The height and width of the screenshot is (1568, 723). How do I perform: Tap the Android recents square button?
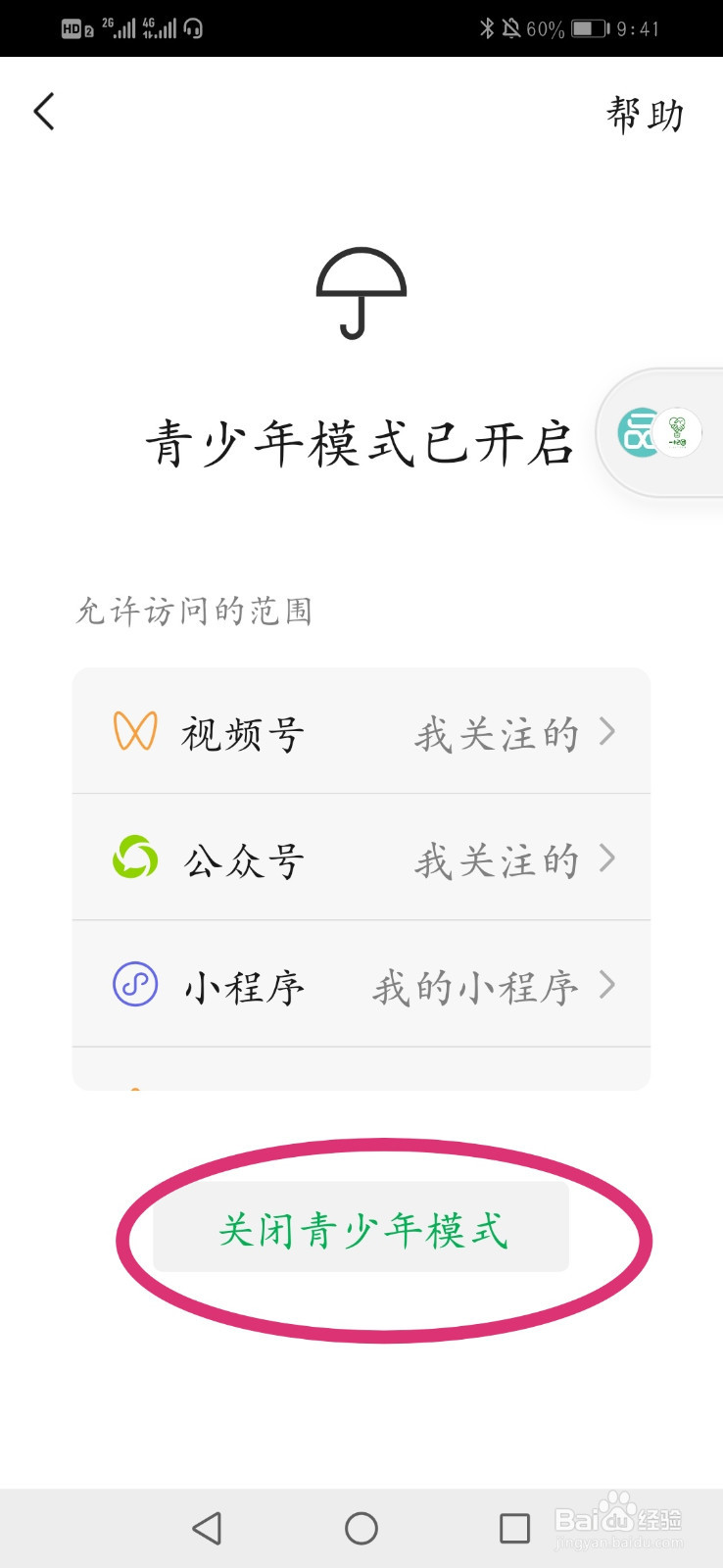click(513, 1528)
